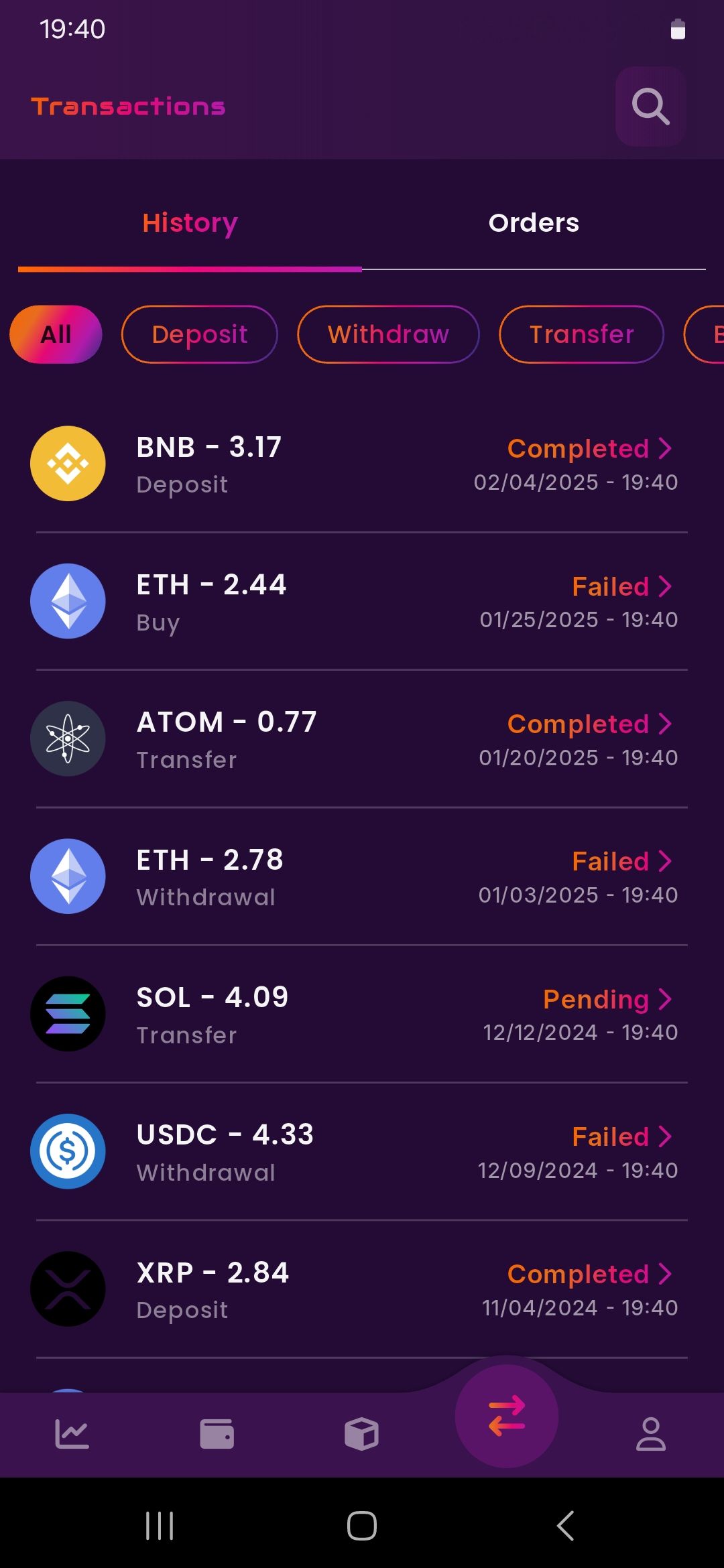Select the All filter chip
724x1568 pixels.
tap(56, 334)
